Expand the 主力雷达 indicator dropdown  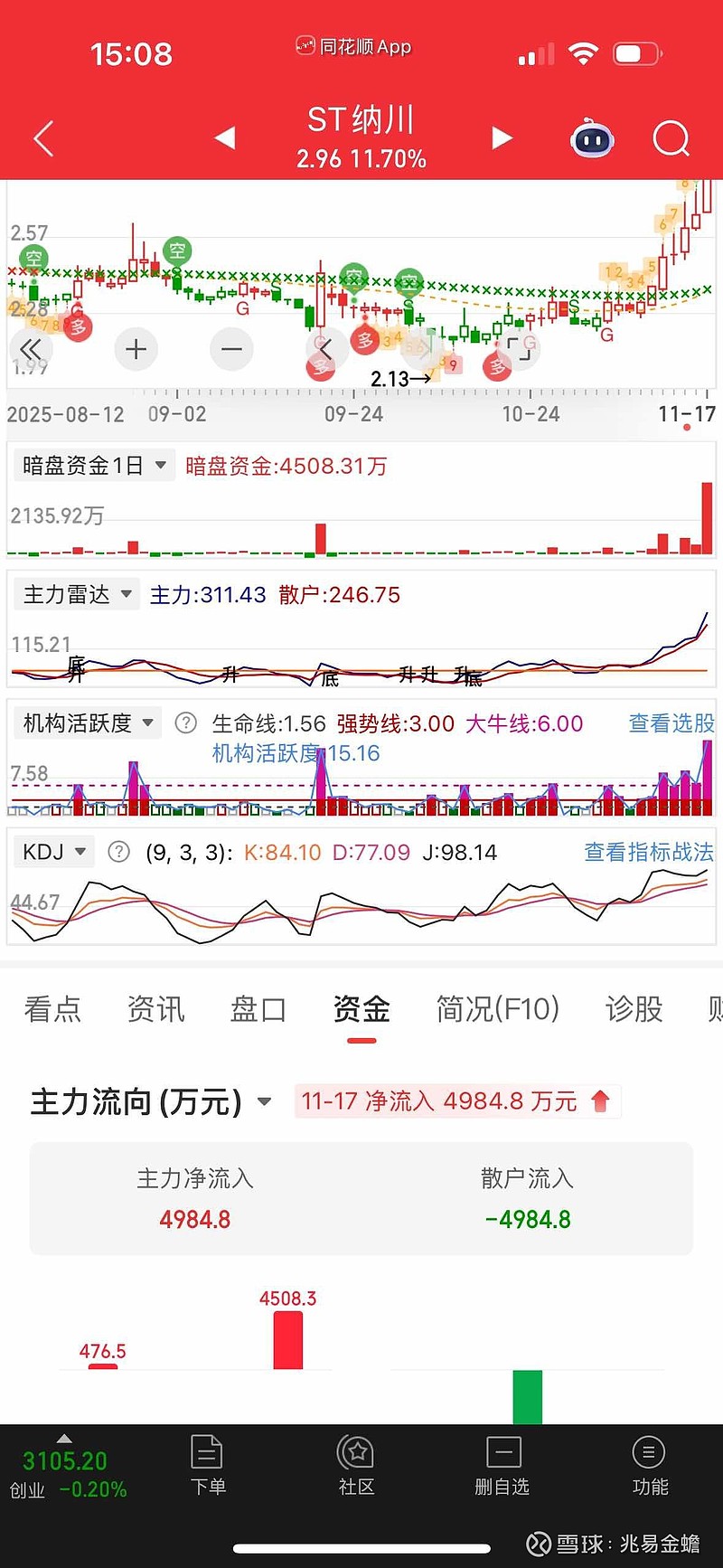point(76,594)
